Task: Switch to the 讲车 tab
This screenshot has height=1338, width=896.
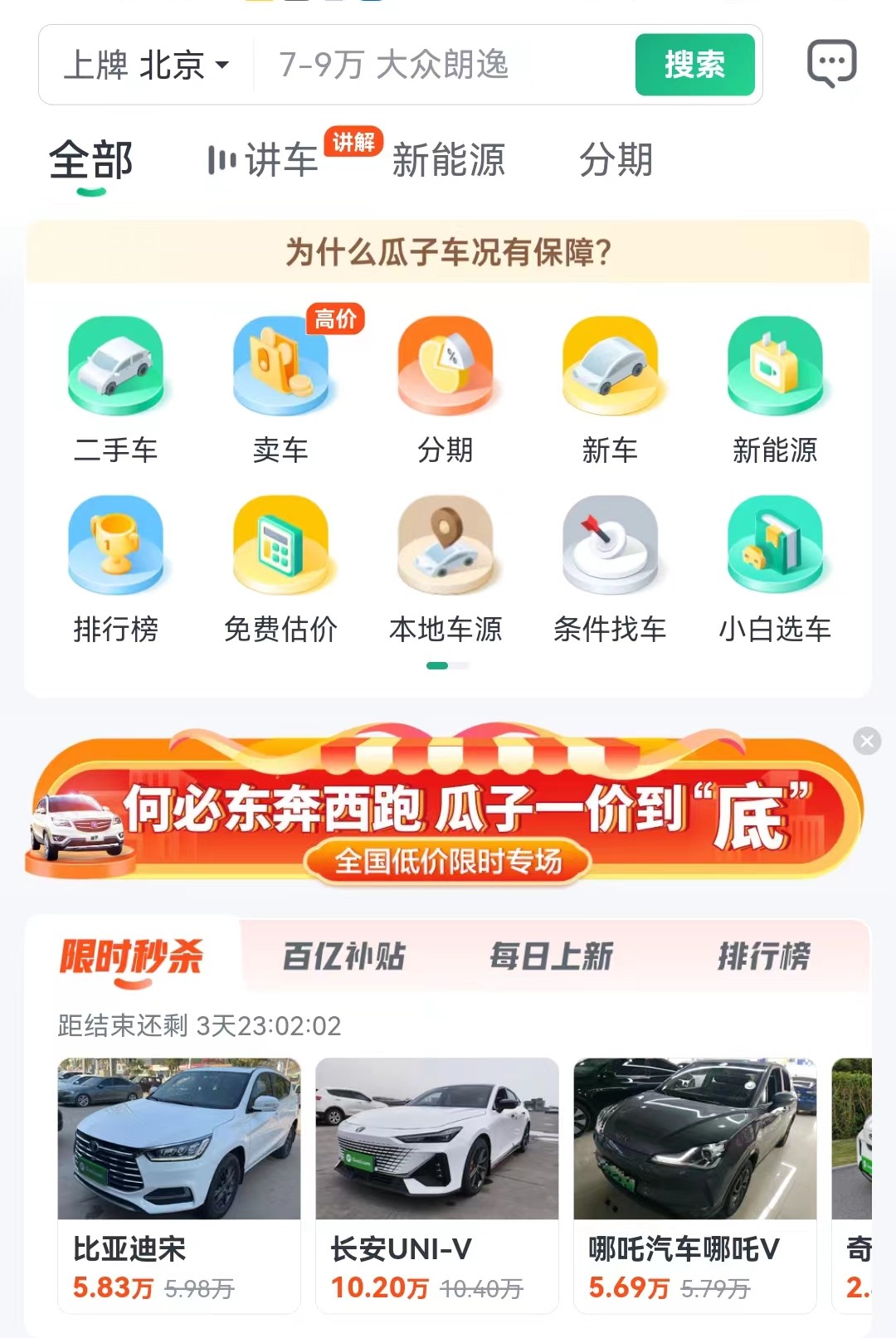Action: tap(265, 159)
